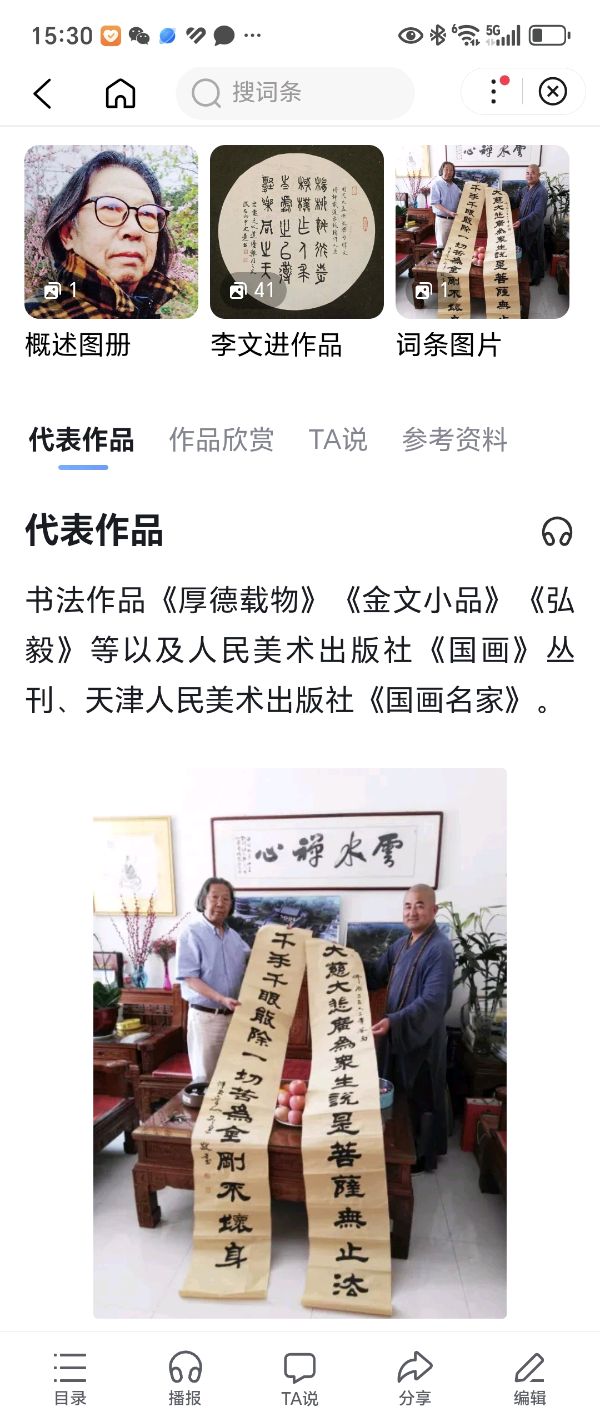View the calligraphy scroll photo in the article
The width and height of the screenshot is (600, 1422).
[x=300, y=1043]
